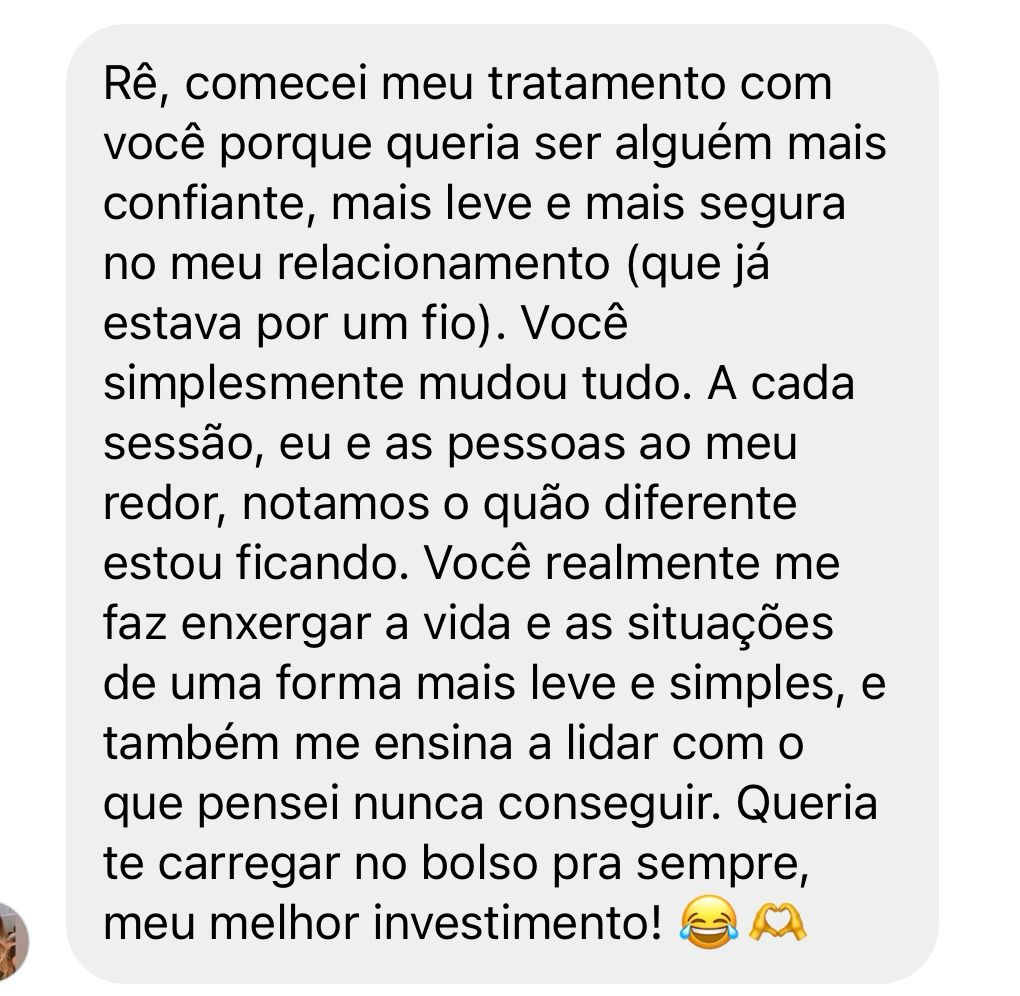Open the message sender's profile avatar
Screen dimensions: 1020x996
[10, 941]
